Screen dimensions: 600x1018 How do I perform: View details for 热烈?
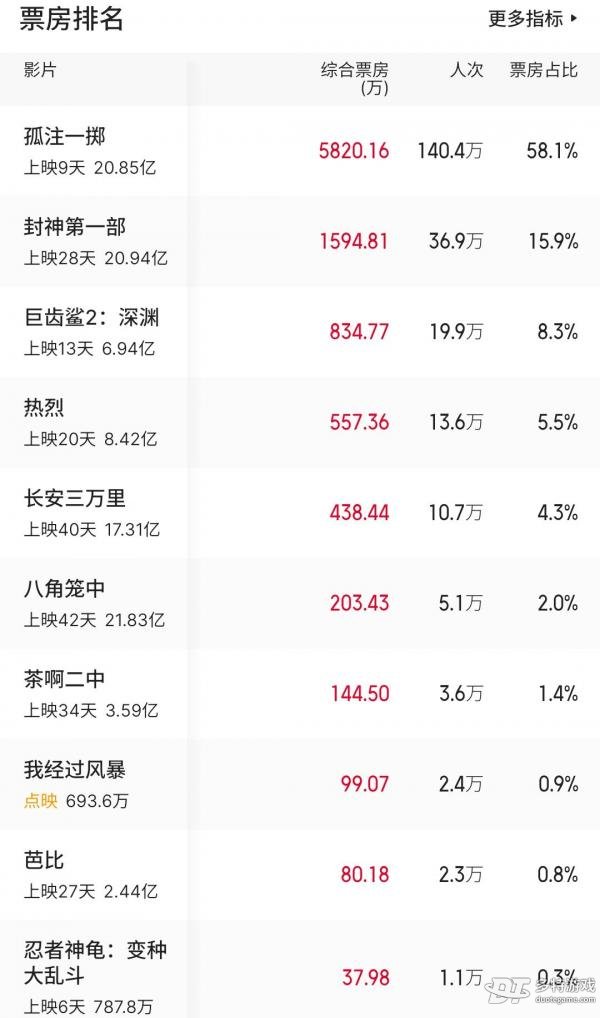tap(300, 422)
